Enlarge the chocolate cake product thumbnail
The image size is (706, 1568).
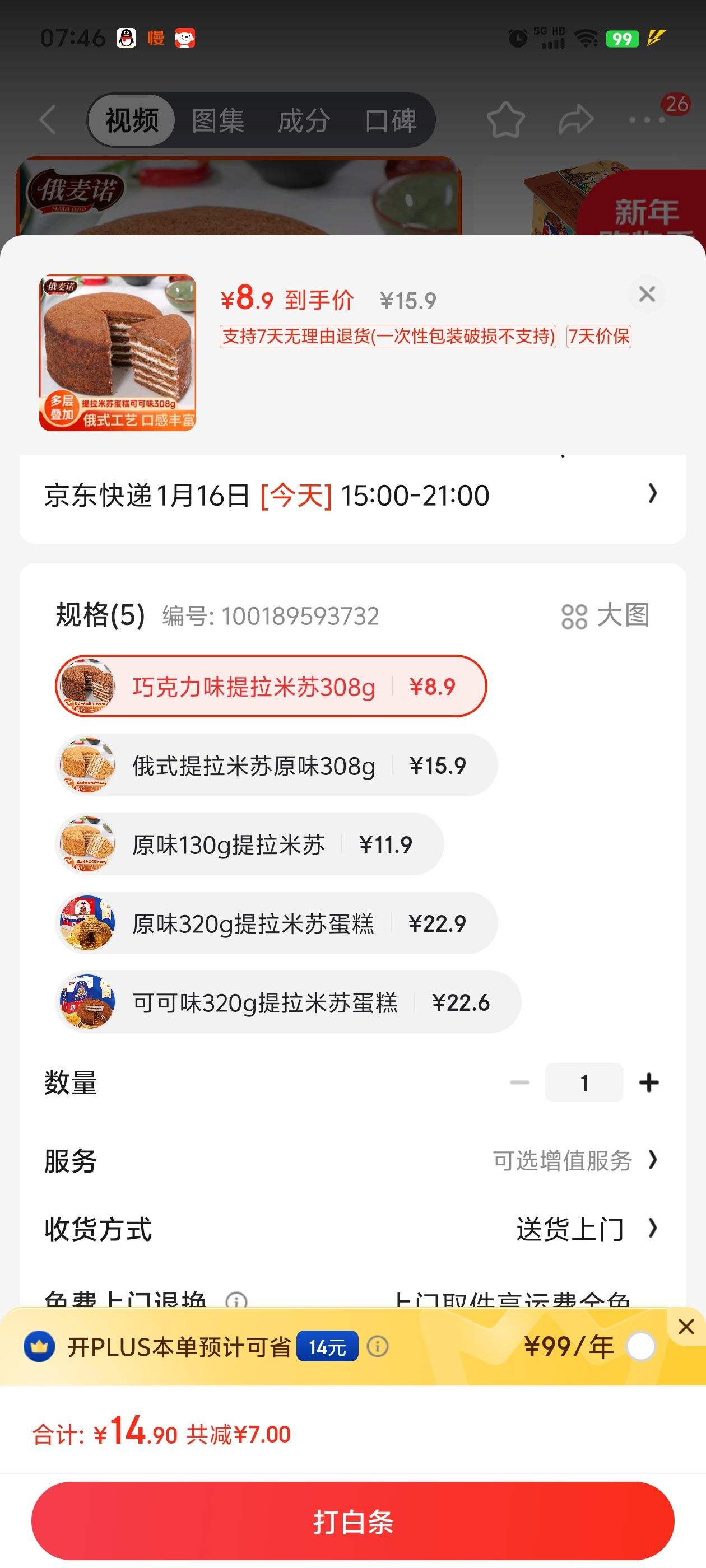(118, 353)
